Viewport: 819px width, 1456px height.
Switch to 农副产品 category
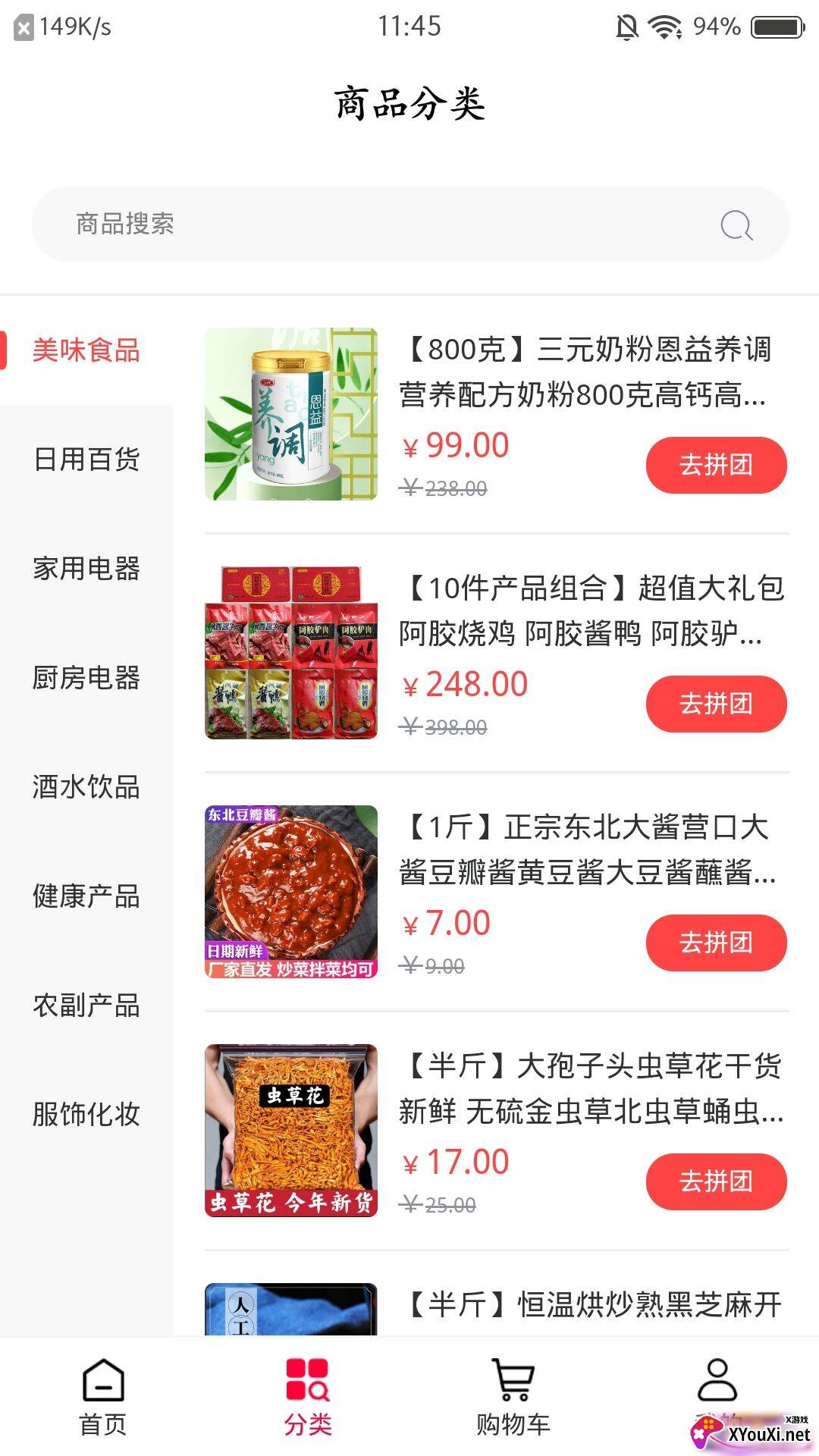pyautogui.click(x=86, y=1006)
